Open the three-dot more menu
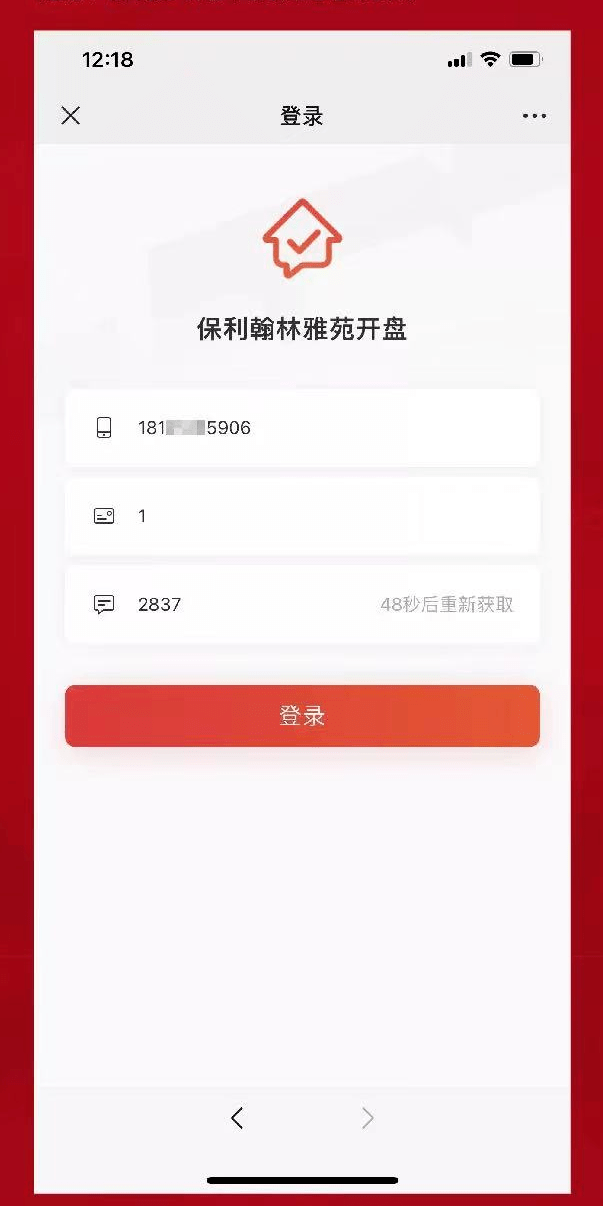Image resolution: width=603 pixels, height=1206 pixels. point(534,116)
